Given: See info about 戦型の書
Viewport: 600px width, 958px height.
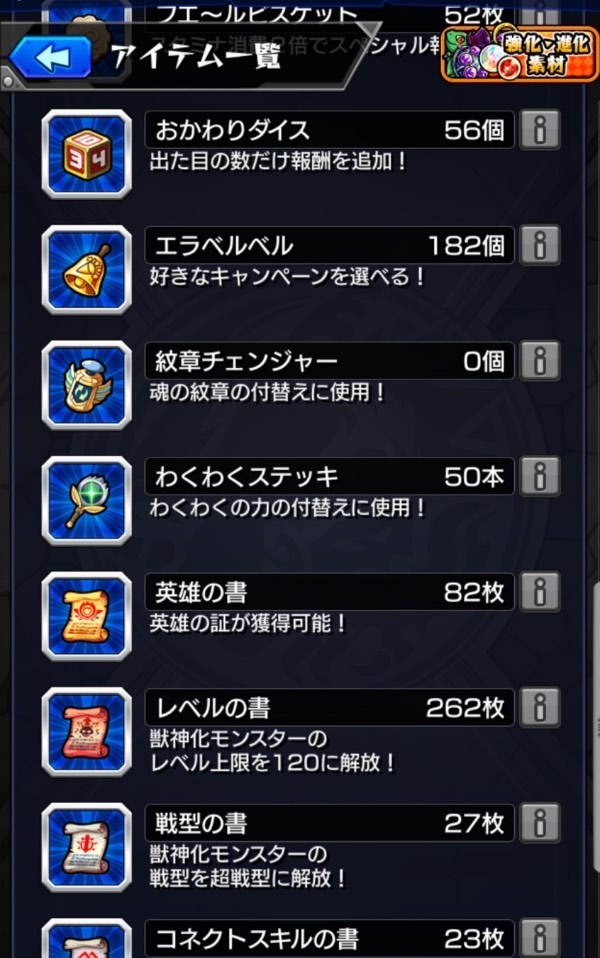Looking at the screenshot, I should click(540, 823).
